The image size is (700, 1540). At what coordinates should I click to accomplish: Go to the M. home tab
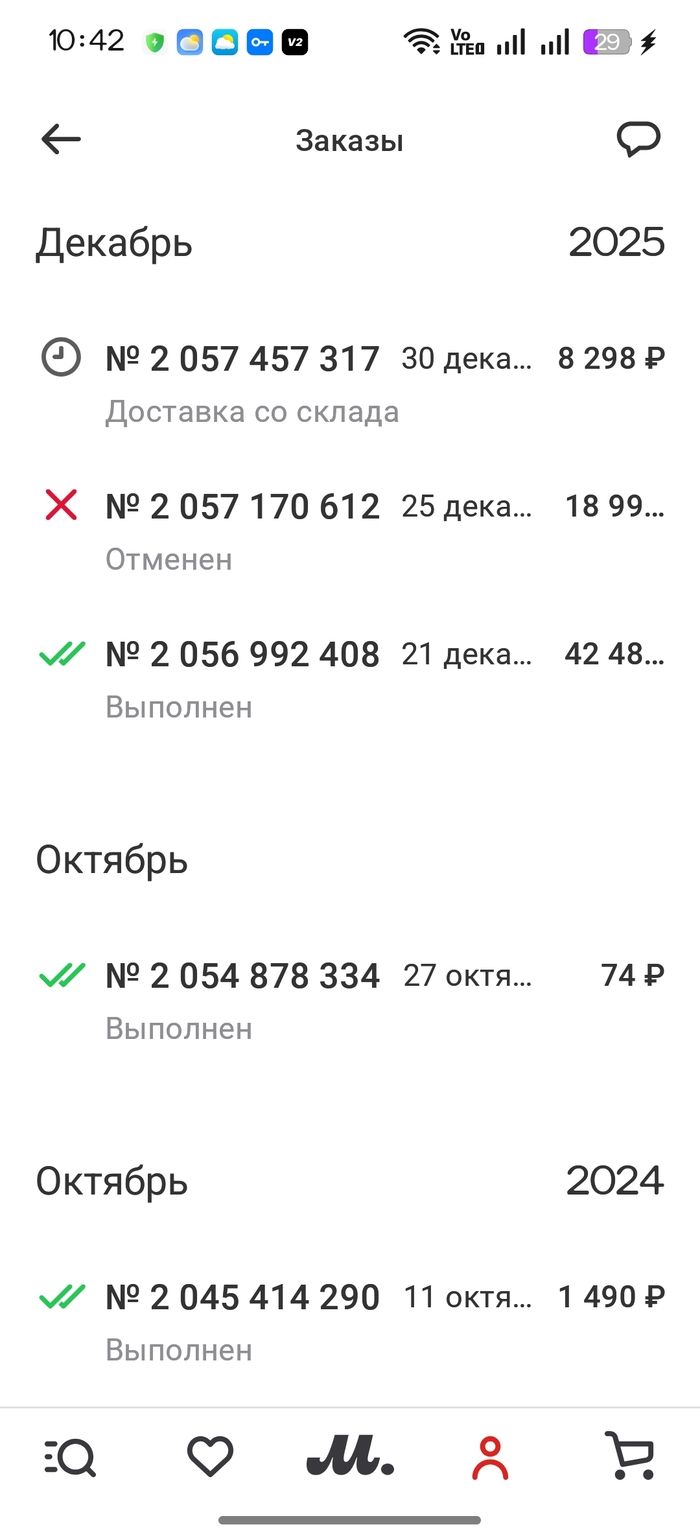[350, 1459]
